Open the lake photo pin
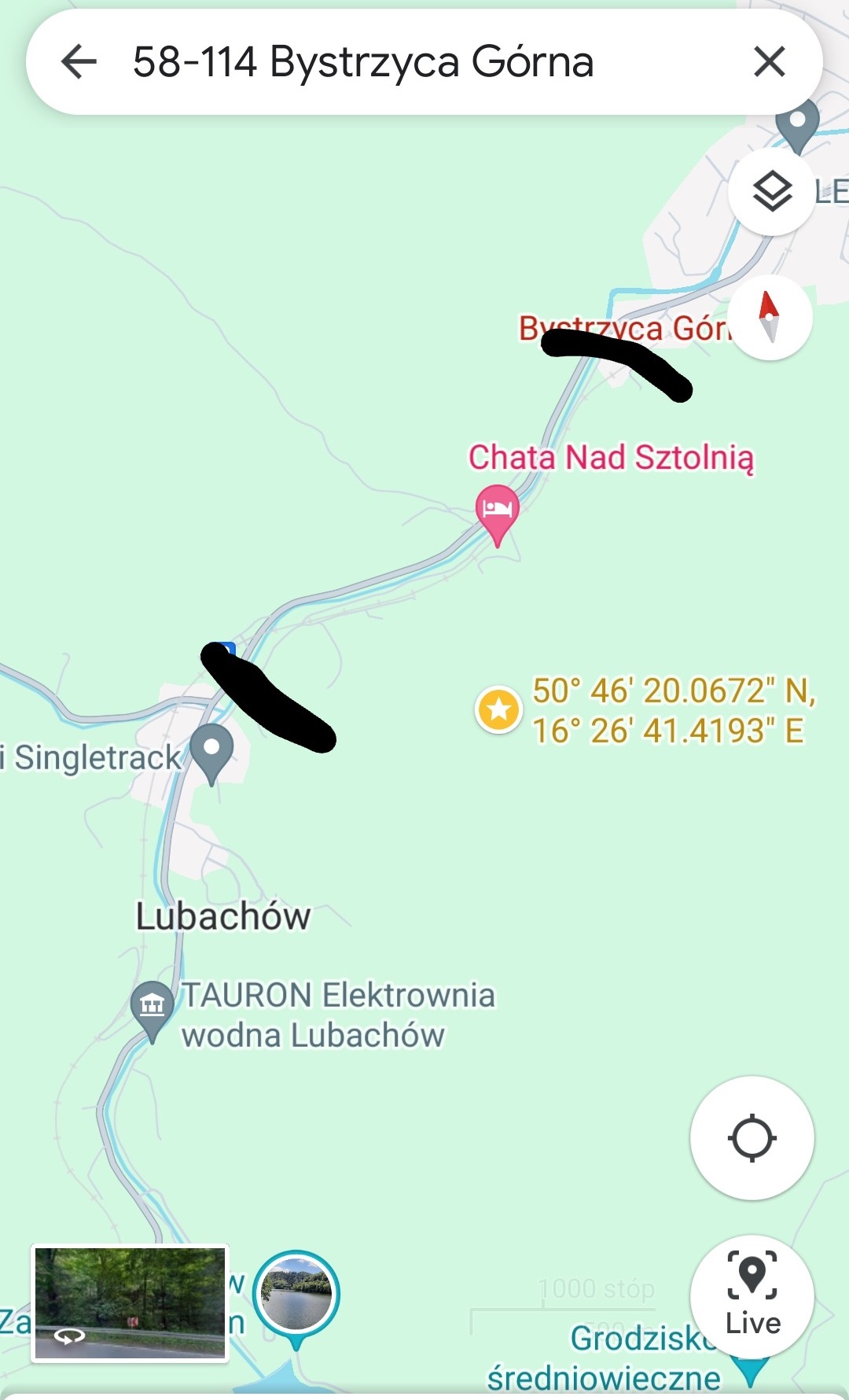This screenshot has width=849, height=1400. click(296, 1298)
